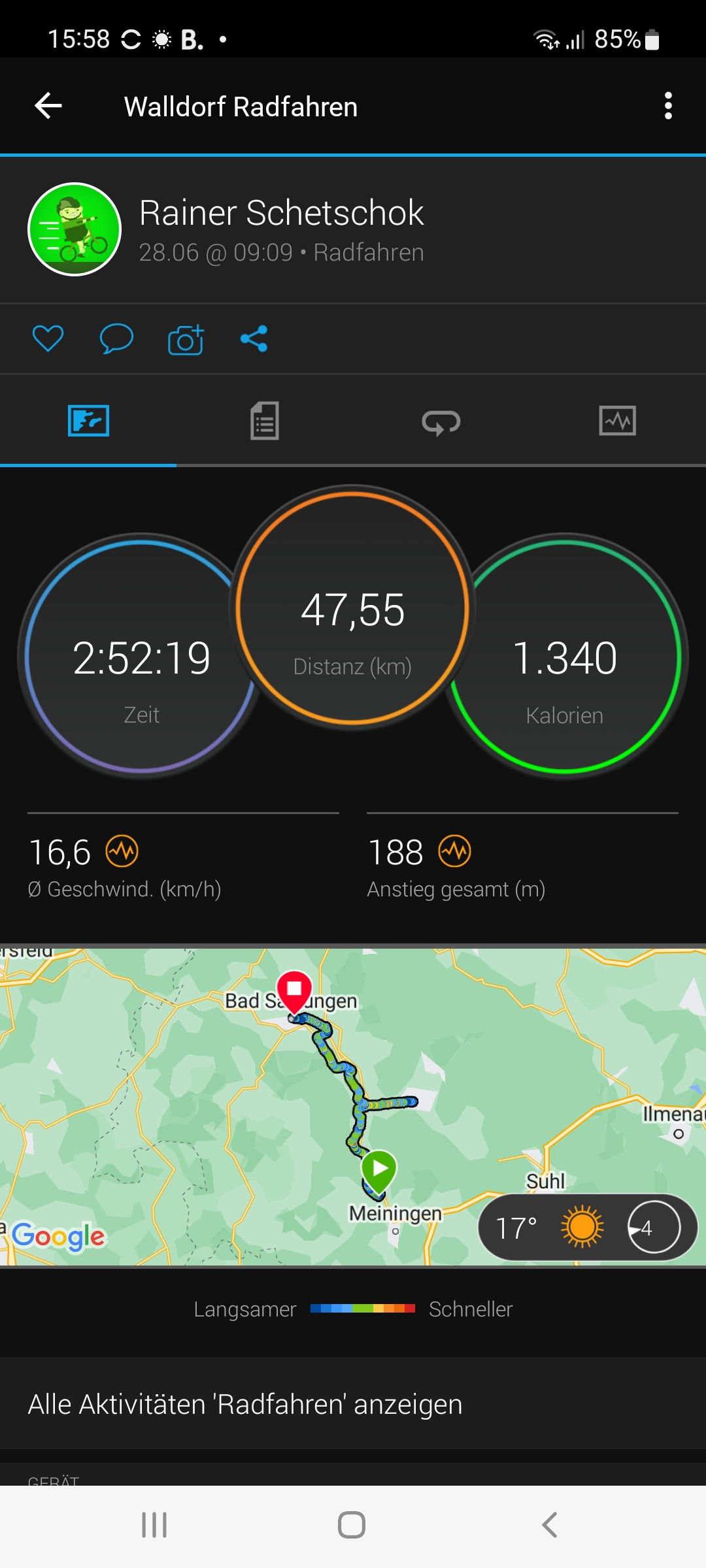Like this activity with the heart icon
The width and height of the screenshot is (706, 1568).
point(48,338)
